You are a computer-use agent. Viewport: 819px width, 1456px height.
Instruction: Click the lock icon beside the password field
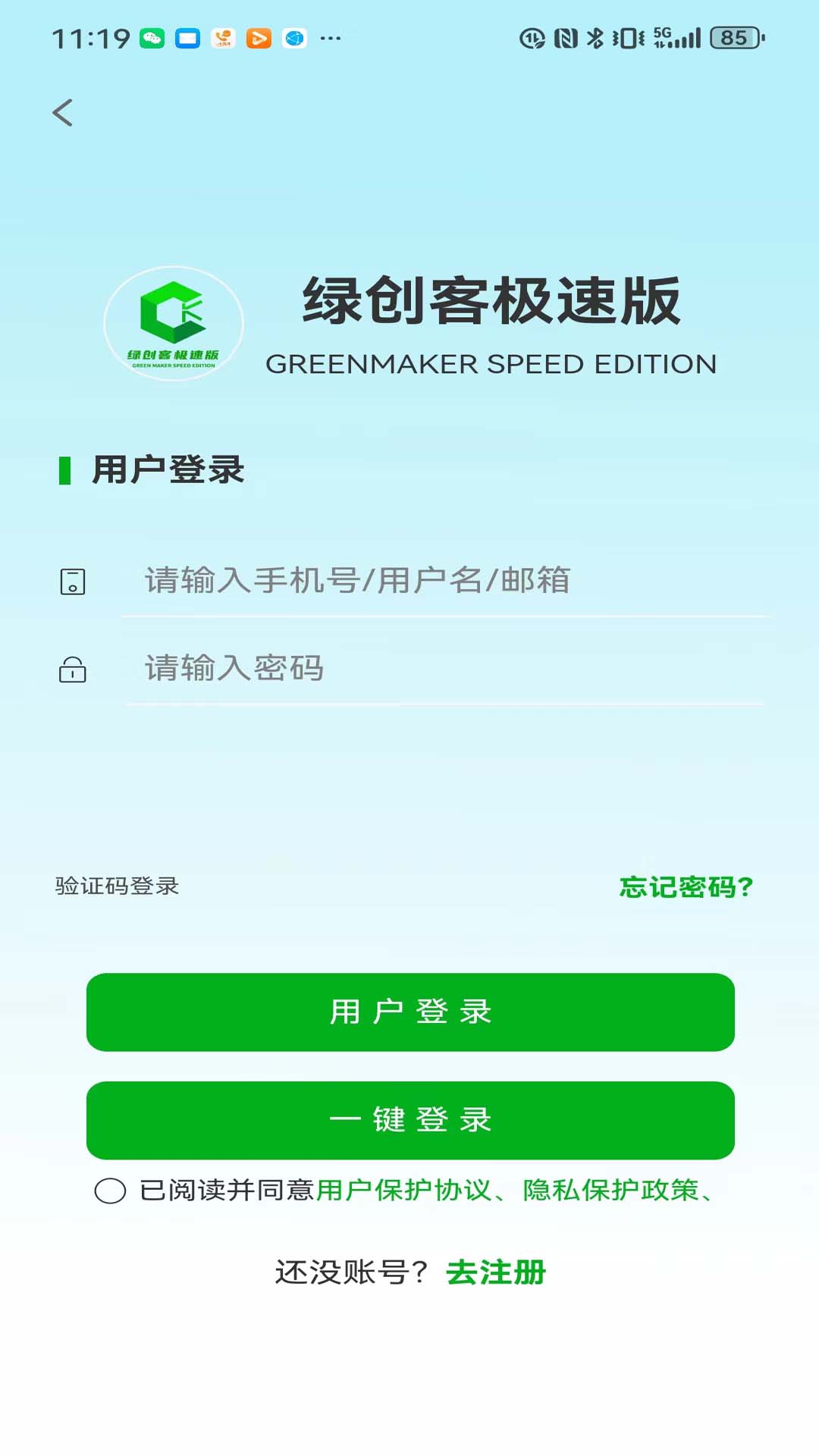[73, 670]
